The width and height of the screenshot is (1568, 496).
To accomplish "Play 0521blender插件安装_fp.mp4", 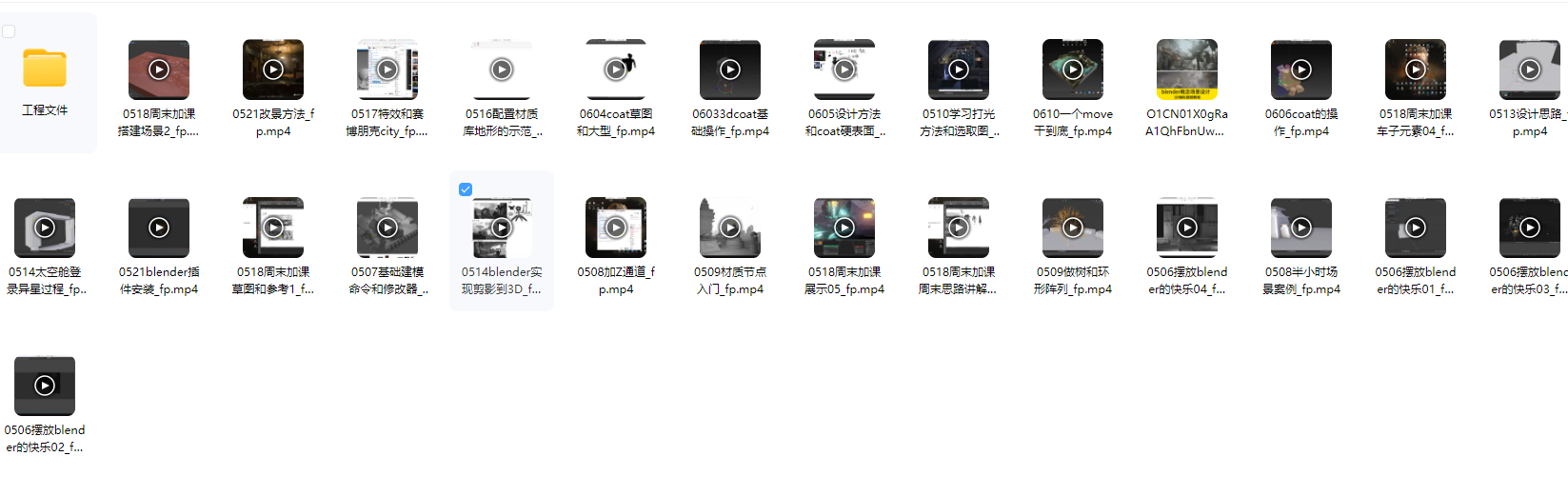I will coord(159,228).
